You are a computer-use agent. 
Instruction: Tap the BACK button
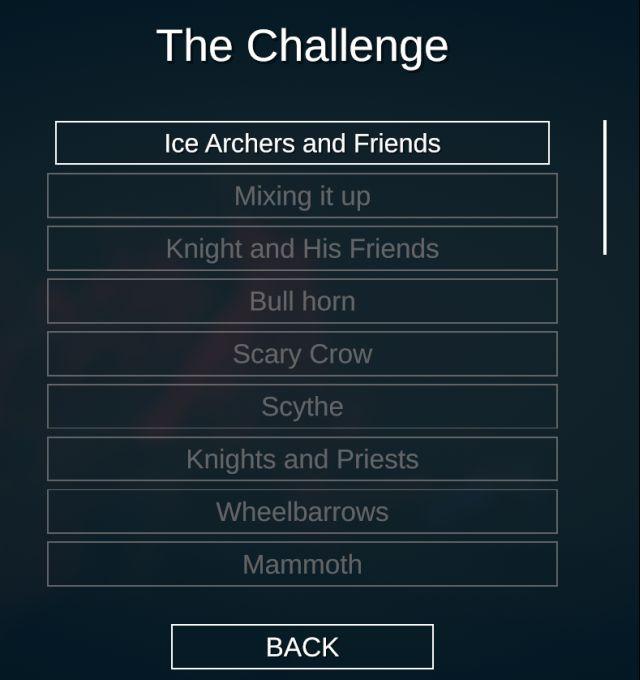click(302, 647)
